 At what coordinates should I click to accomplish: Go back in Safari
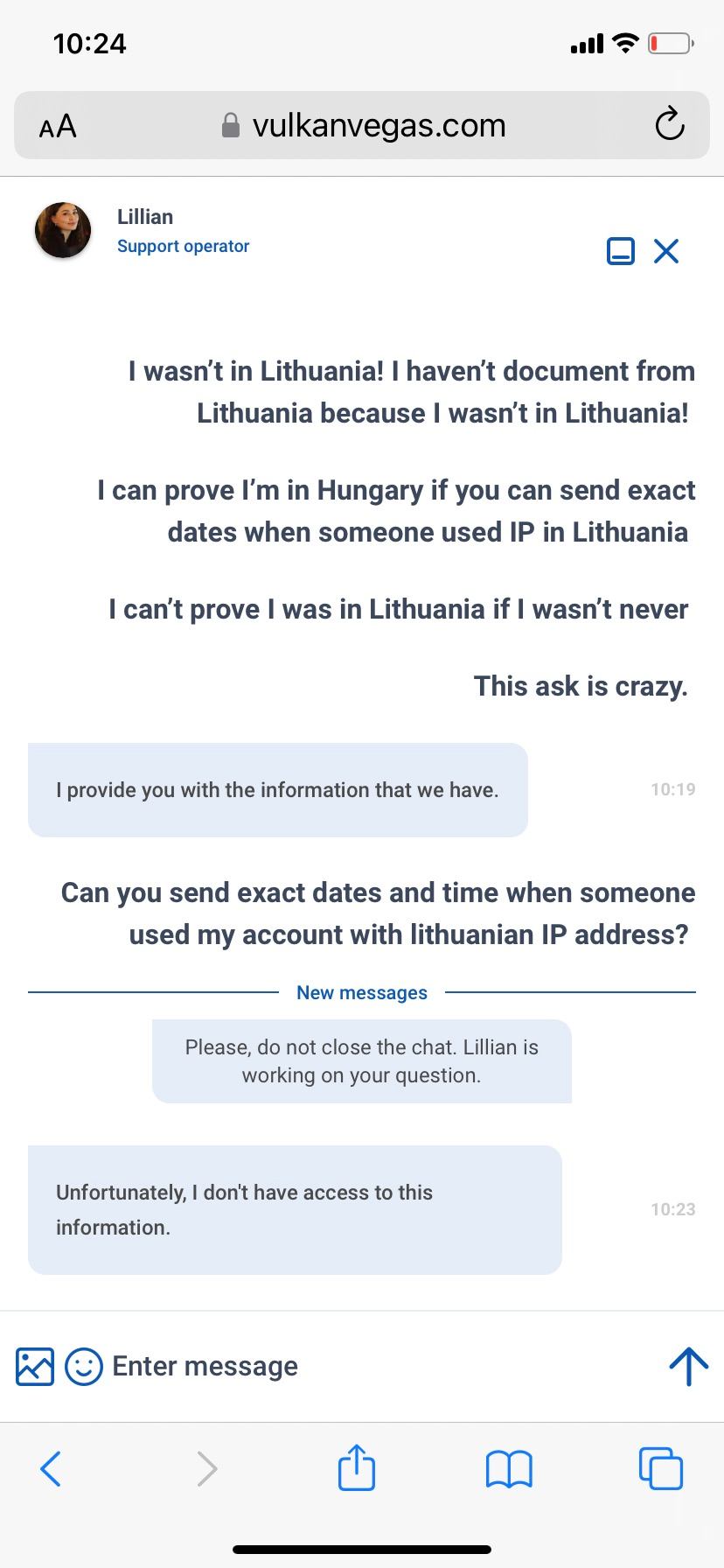coord(51,1468)
